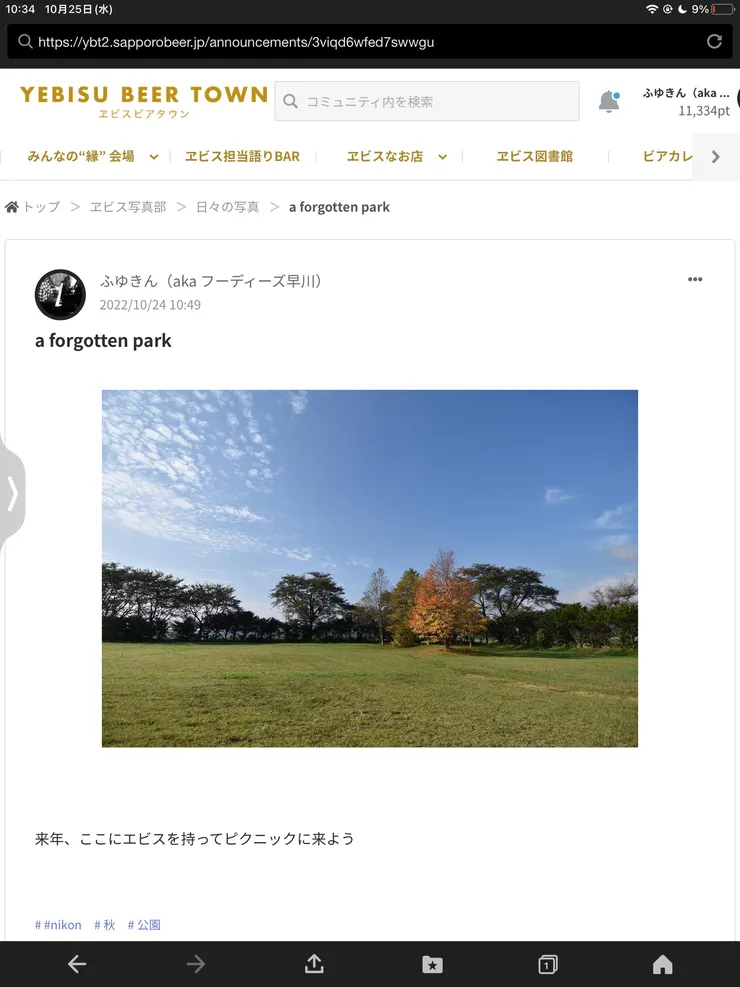Viewport: 740px width, 987px height.
Task: Reload the page in the address bar
Action: [x=714, y=42]
